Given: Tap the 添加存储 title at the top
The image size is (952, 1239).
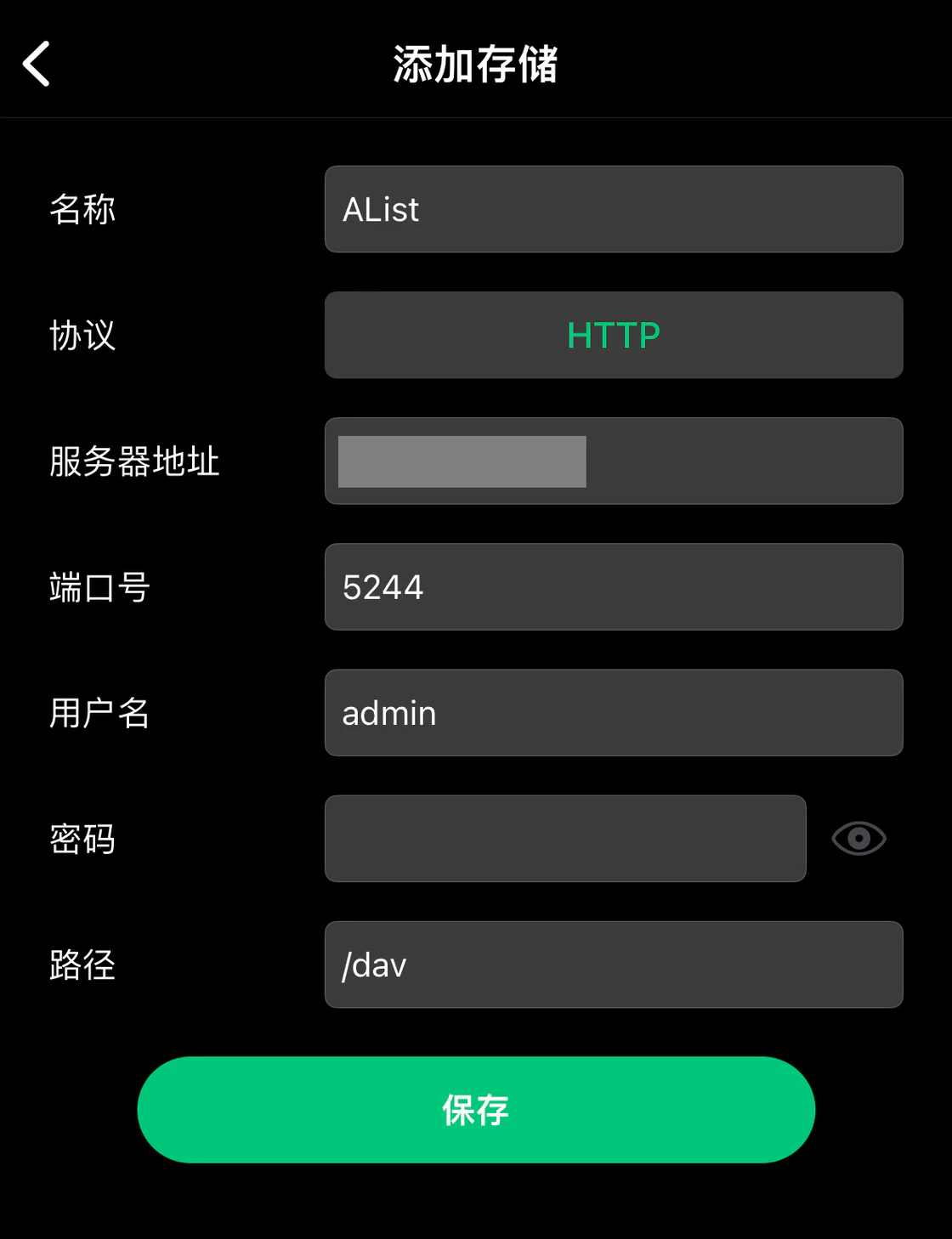Looking at the screenshot, I should 473,63.
